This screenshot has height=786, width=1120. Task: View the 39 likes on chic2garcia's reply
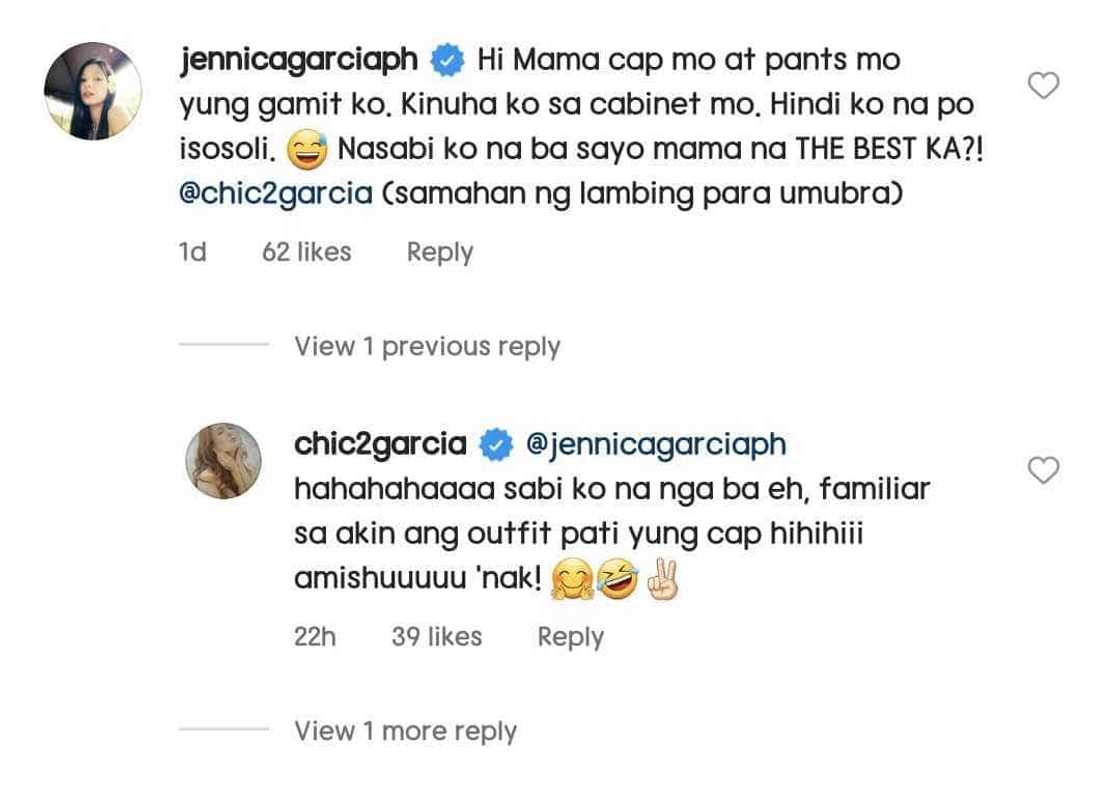[436, 637]
